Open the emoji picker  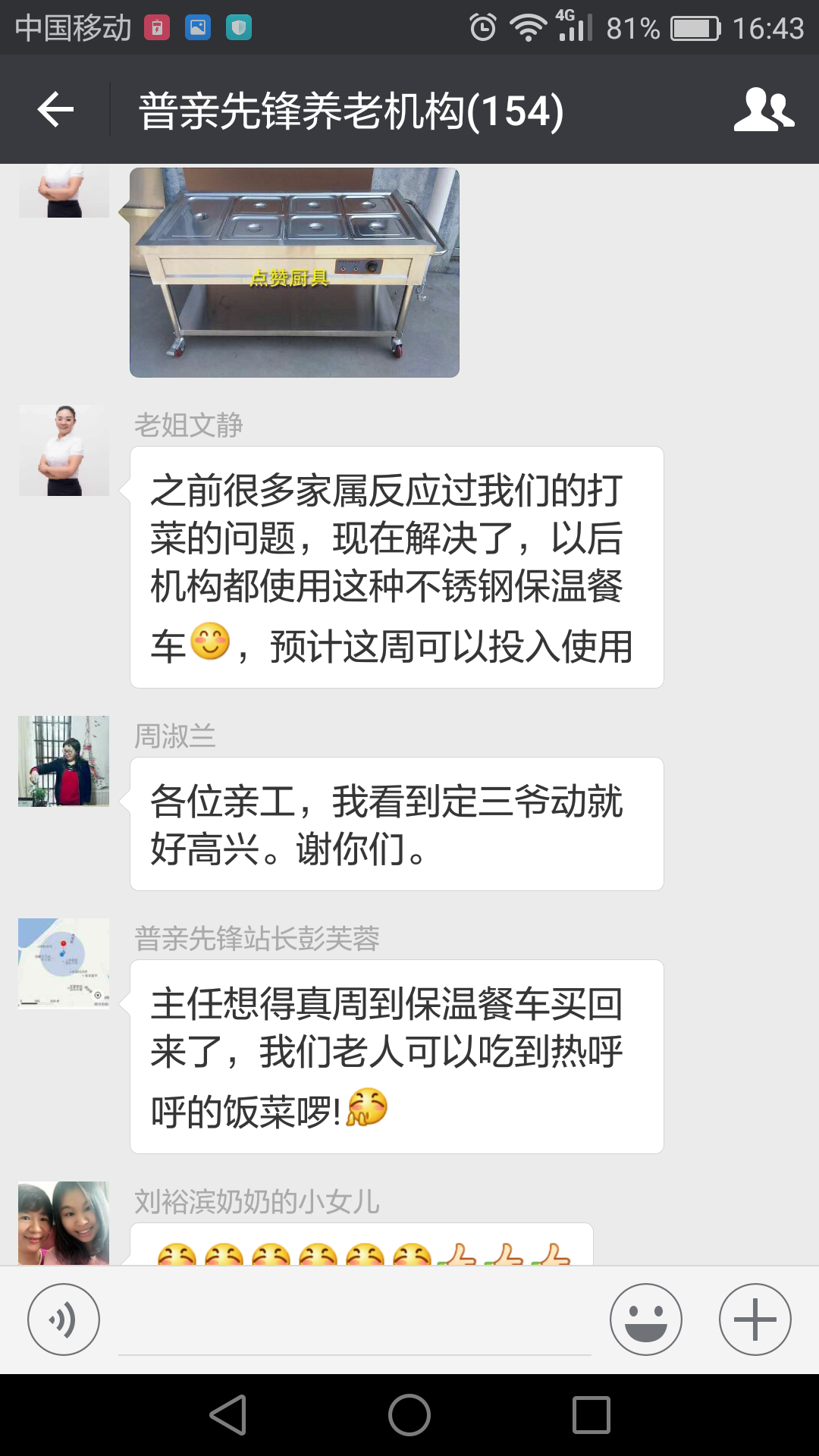[x=645, y=1319]
